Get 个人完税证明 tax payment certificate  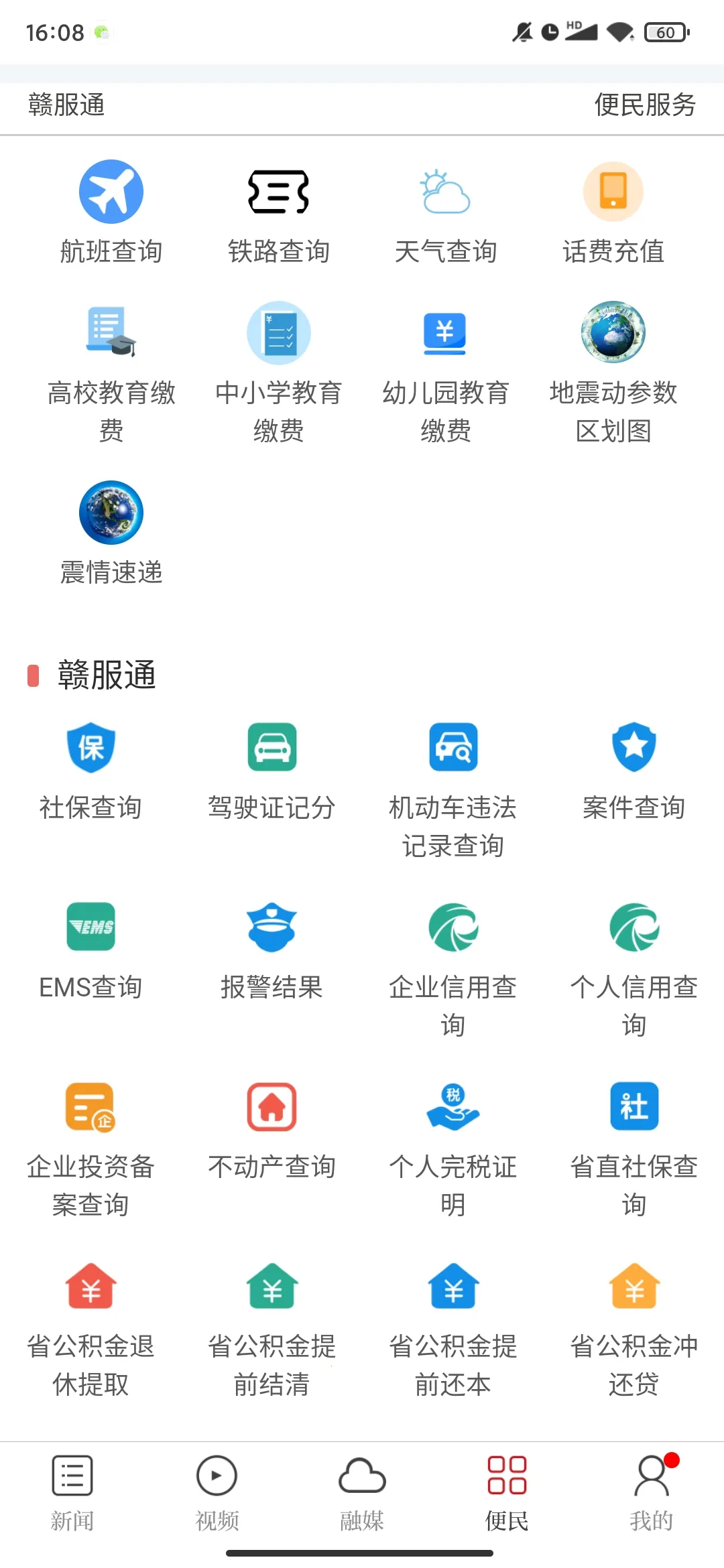(452, 1132)
